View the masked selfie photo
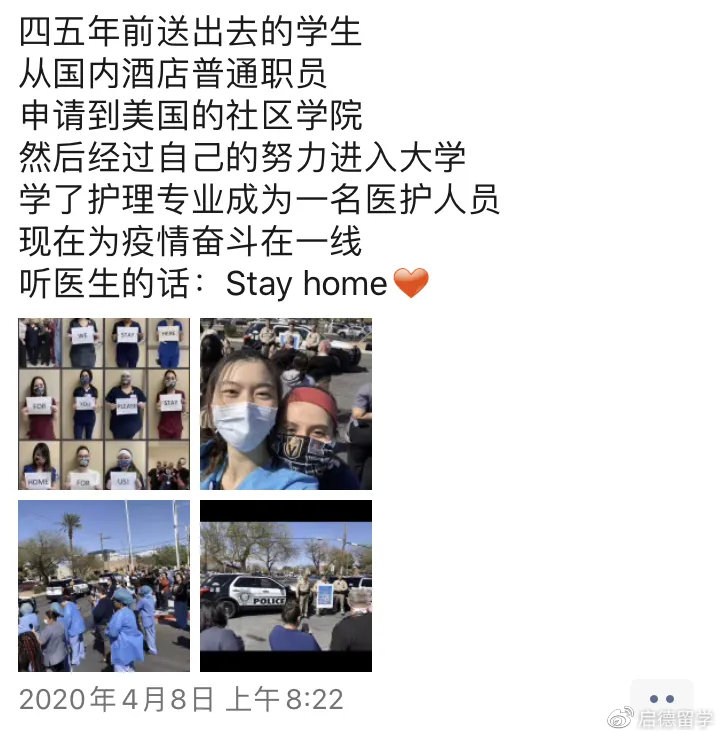 pyautogui.click(x=285, y=404)
